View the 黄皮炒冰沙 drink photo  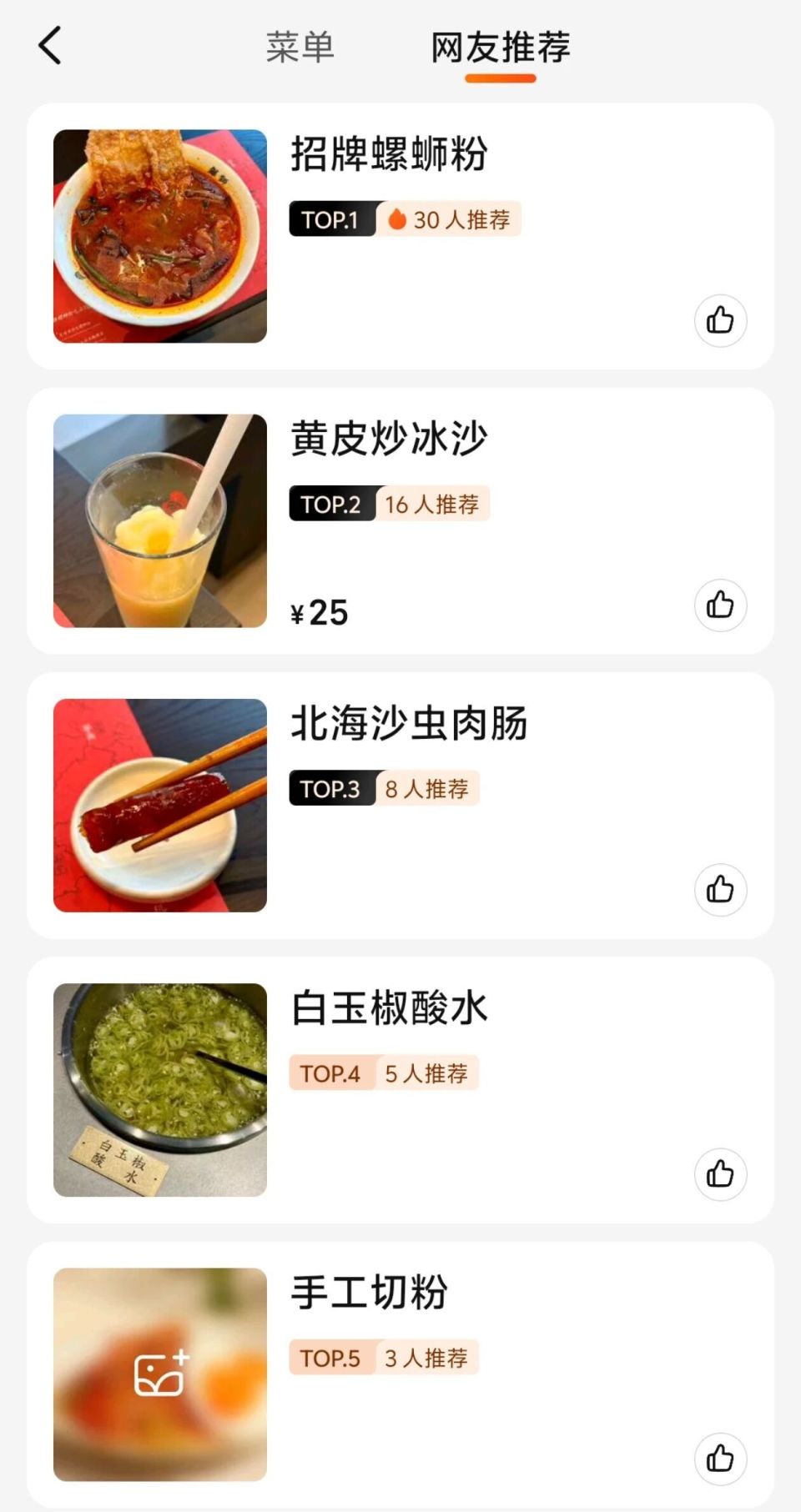coord(160,520)
